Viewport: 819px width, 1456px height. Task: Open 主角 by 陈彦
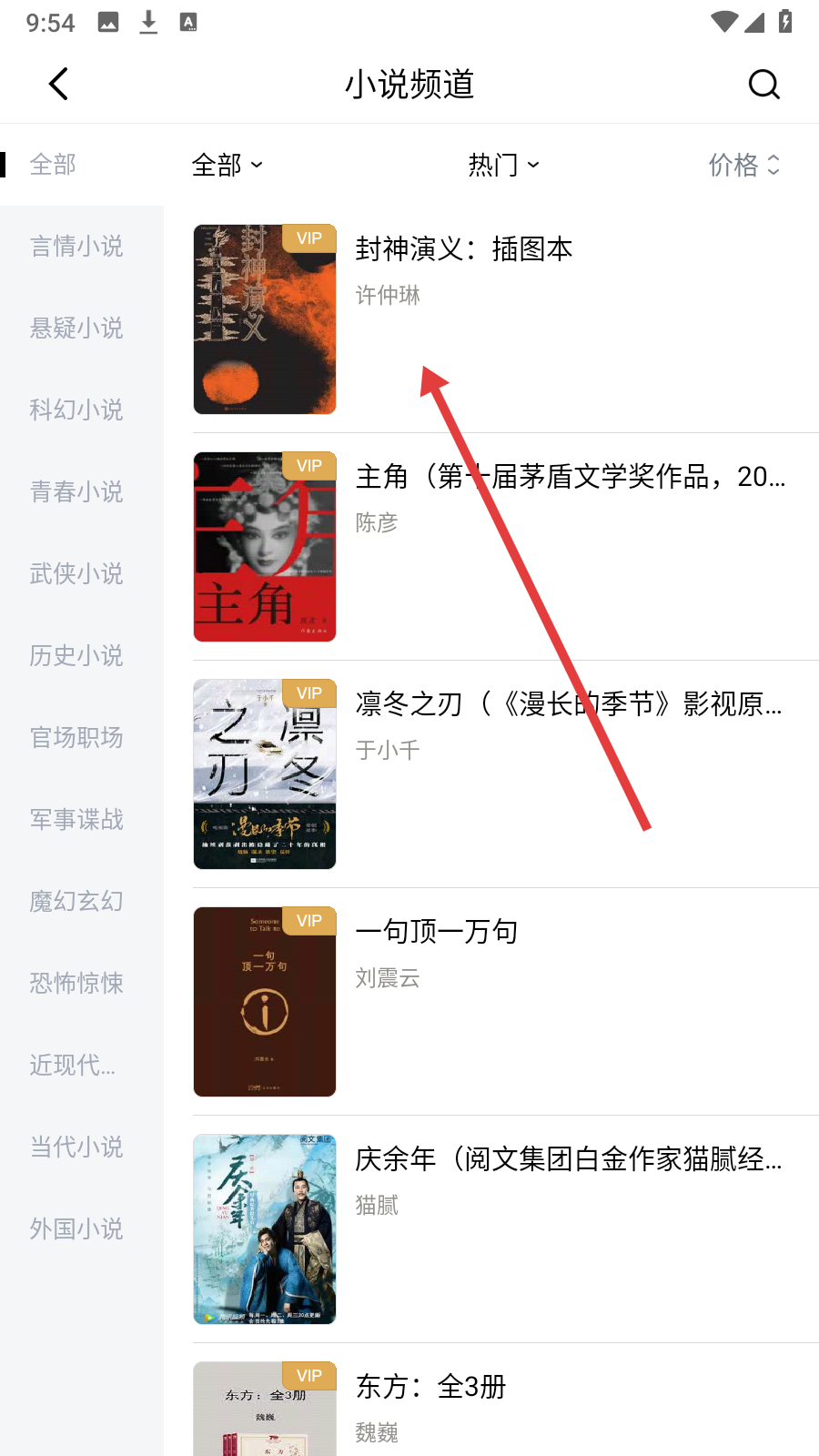[x=569, y=477]
